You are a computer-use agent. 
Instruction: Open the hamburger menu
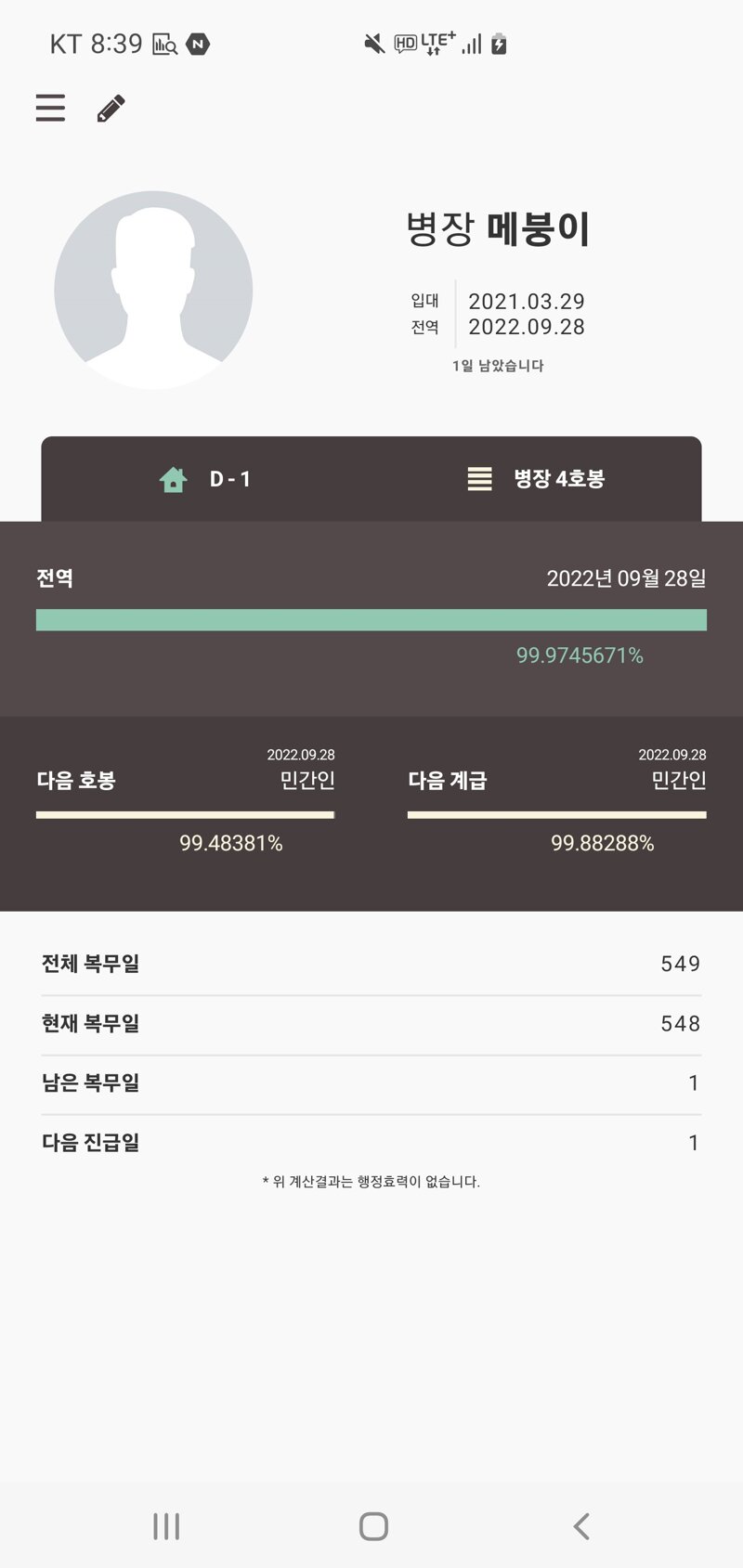pyautogui.click(x=50, y=108)
